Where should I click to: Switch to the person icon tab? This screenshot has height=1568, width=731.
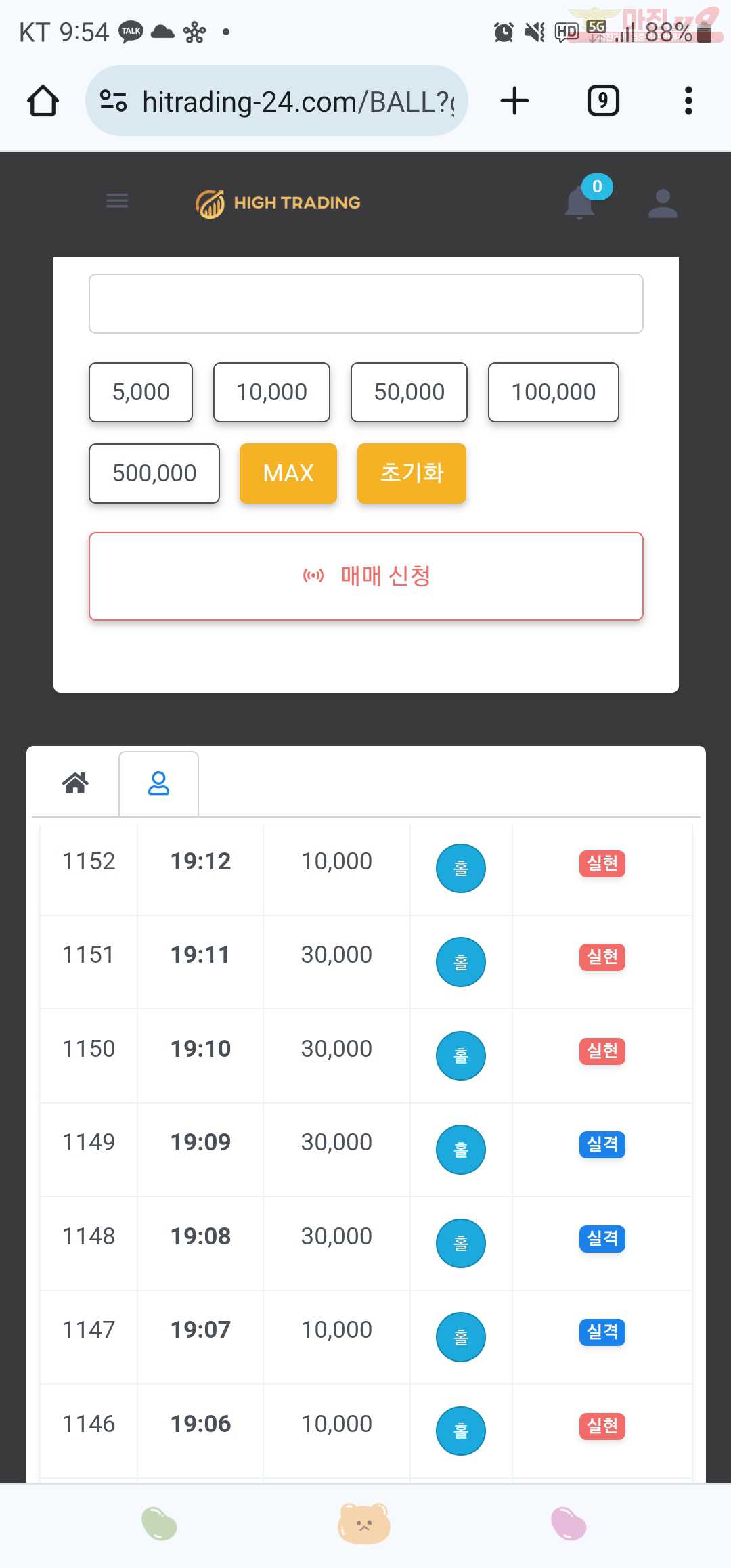[158, 783]
